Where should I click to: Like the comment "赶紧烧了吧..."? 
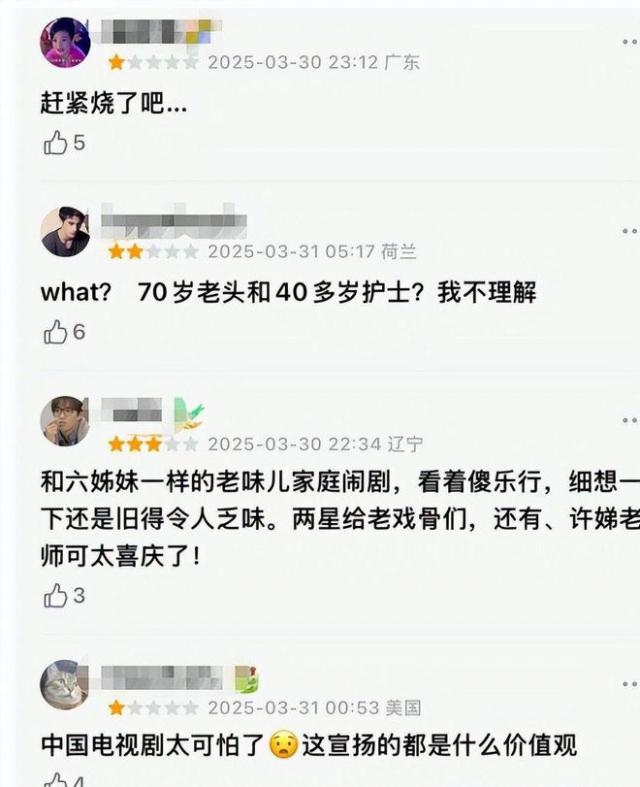point(55,143)
